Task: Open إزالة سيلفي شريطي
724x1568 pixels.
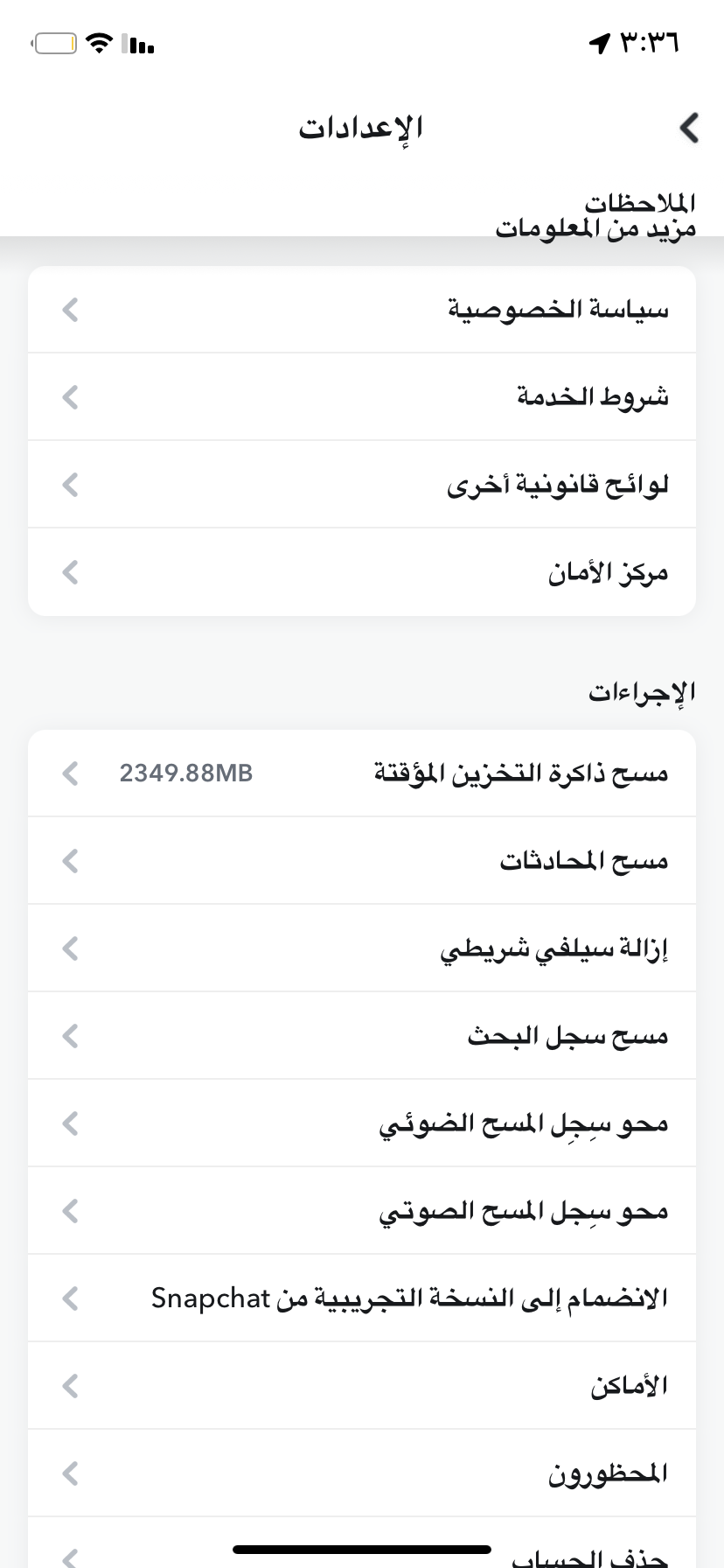Action: pyautogui.click(x=362, y=948)
